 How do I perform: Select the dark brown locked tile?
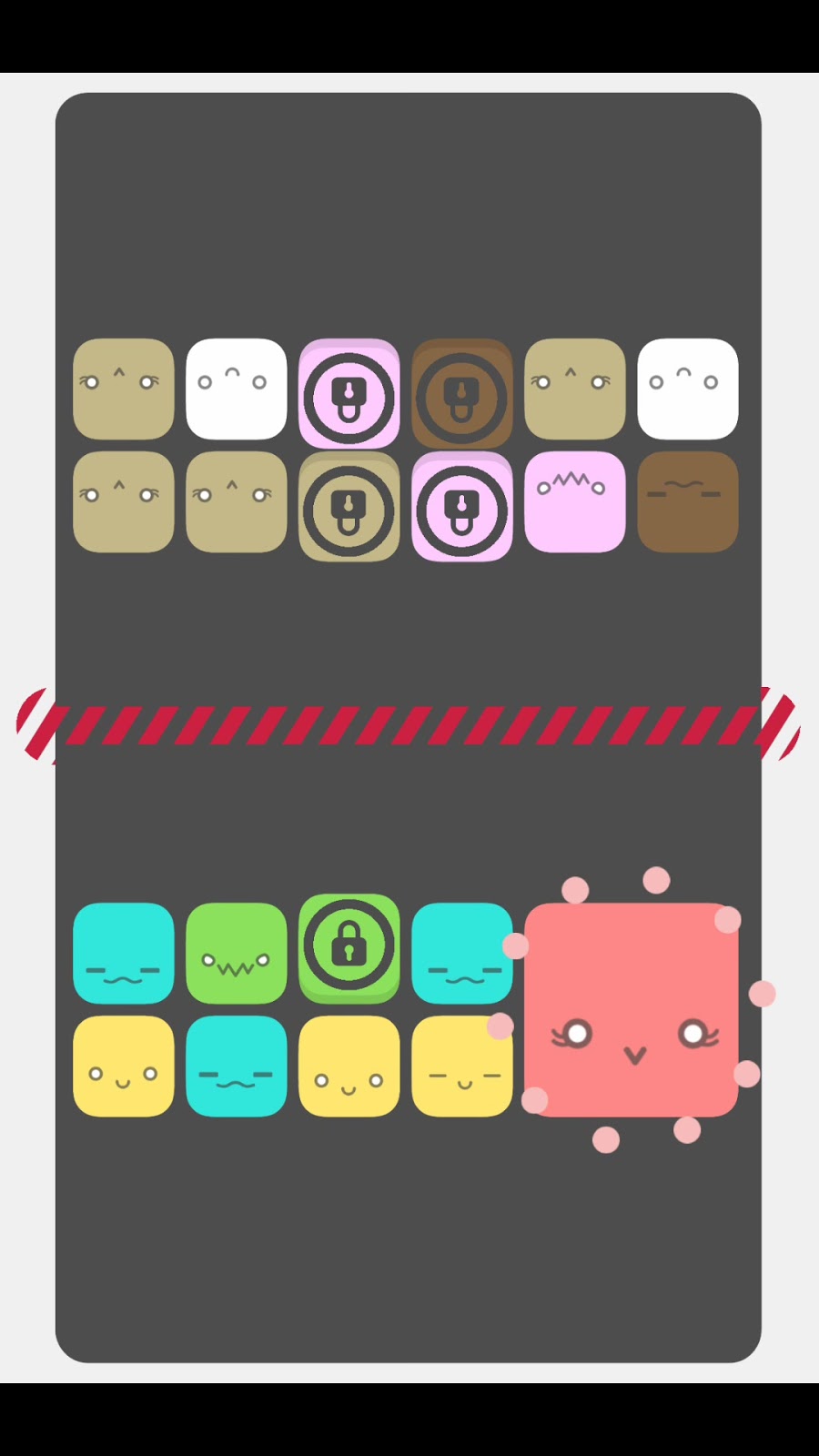coord(461,394)
